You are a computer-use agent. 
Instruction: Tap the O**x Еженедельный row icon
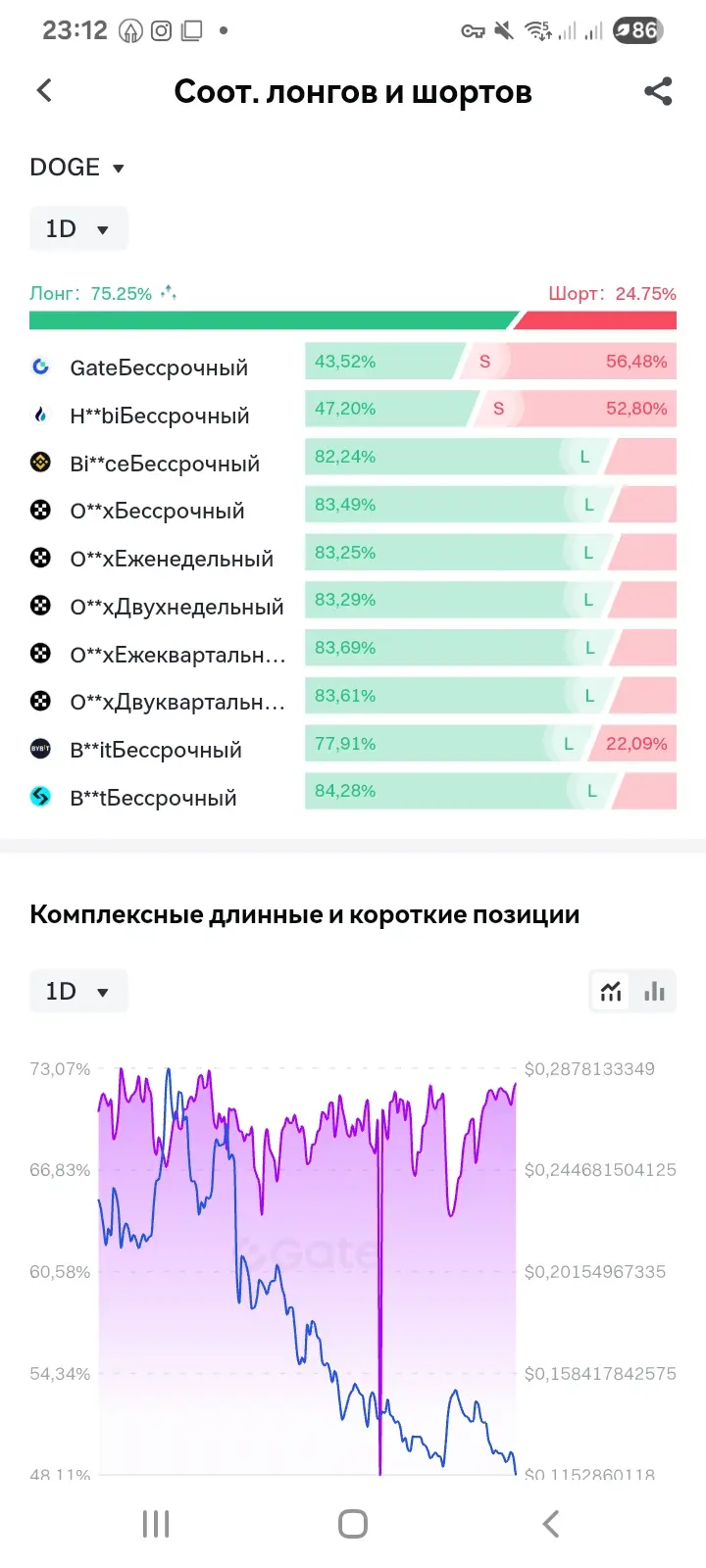click(x=40, y=557)
